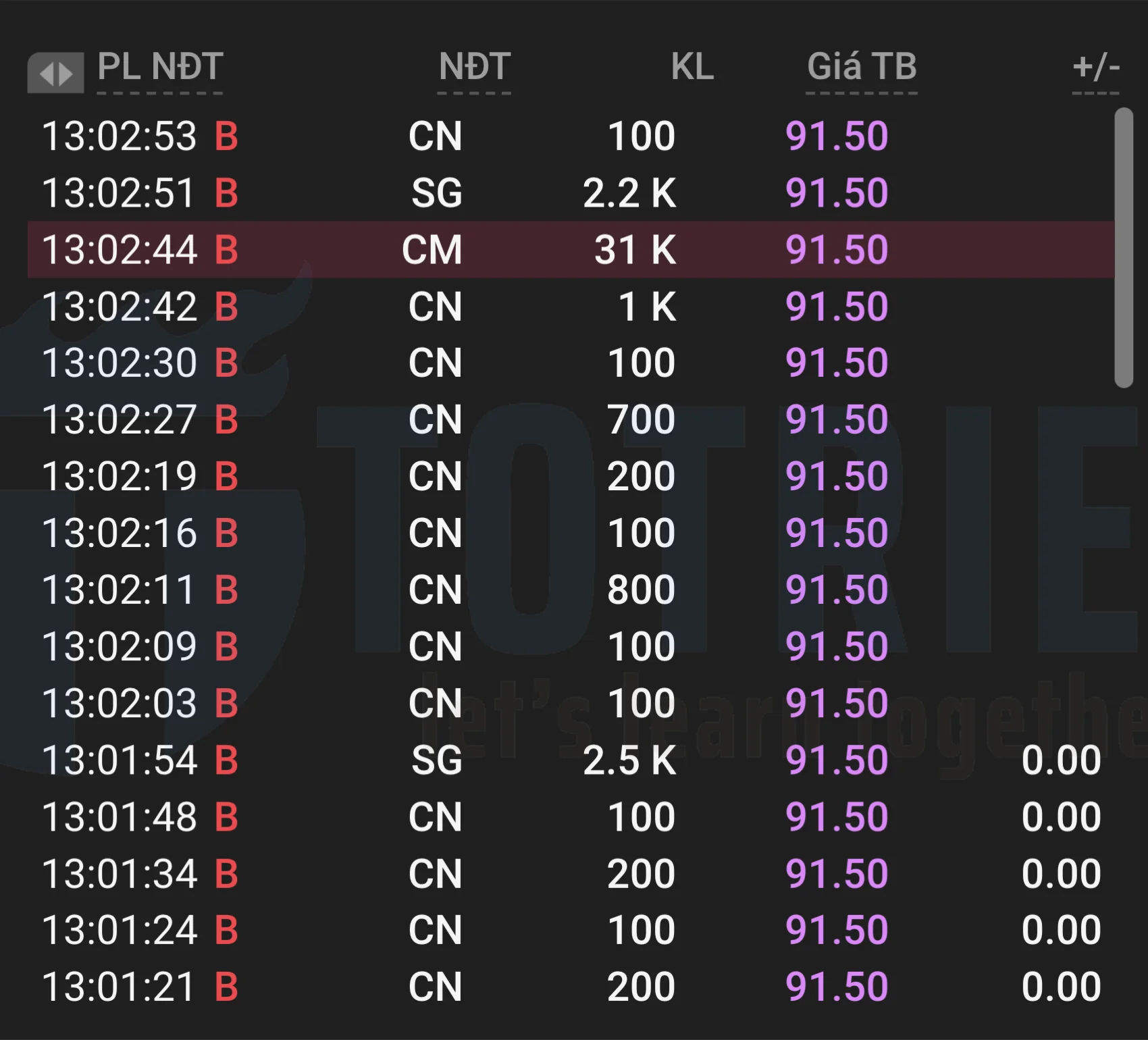This screenshot has width=1148, height=1040.
Task: Tap the left-right arrows column switcher
Action: tap(55, 72)
